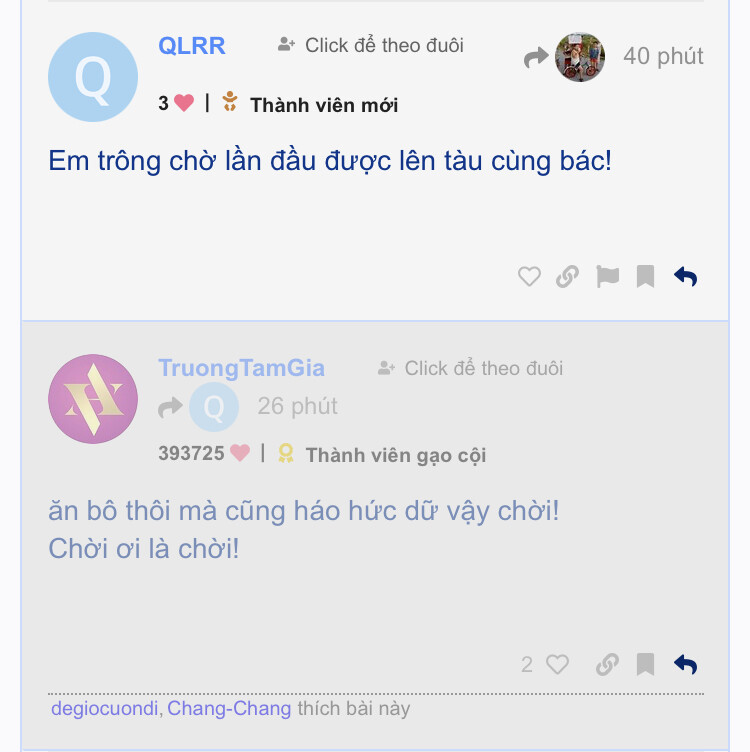This screenshot has width=750, height=752.
Task: Like QLRR's post
Action: [x=529, y=277]
